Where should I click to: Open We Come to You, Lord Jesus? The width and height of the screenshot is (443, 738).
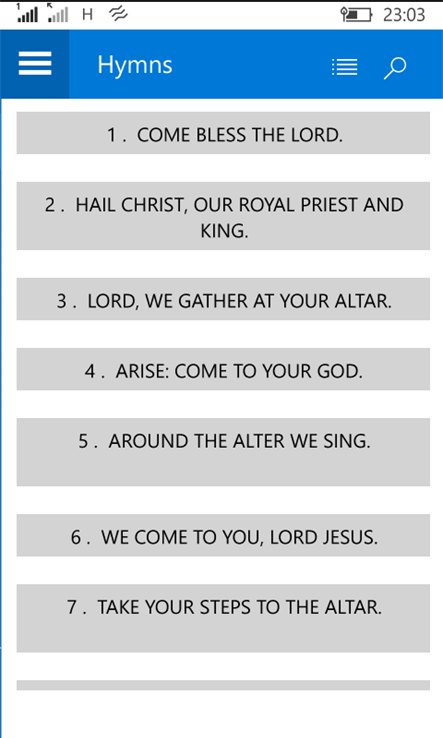click(223, 535)
